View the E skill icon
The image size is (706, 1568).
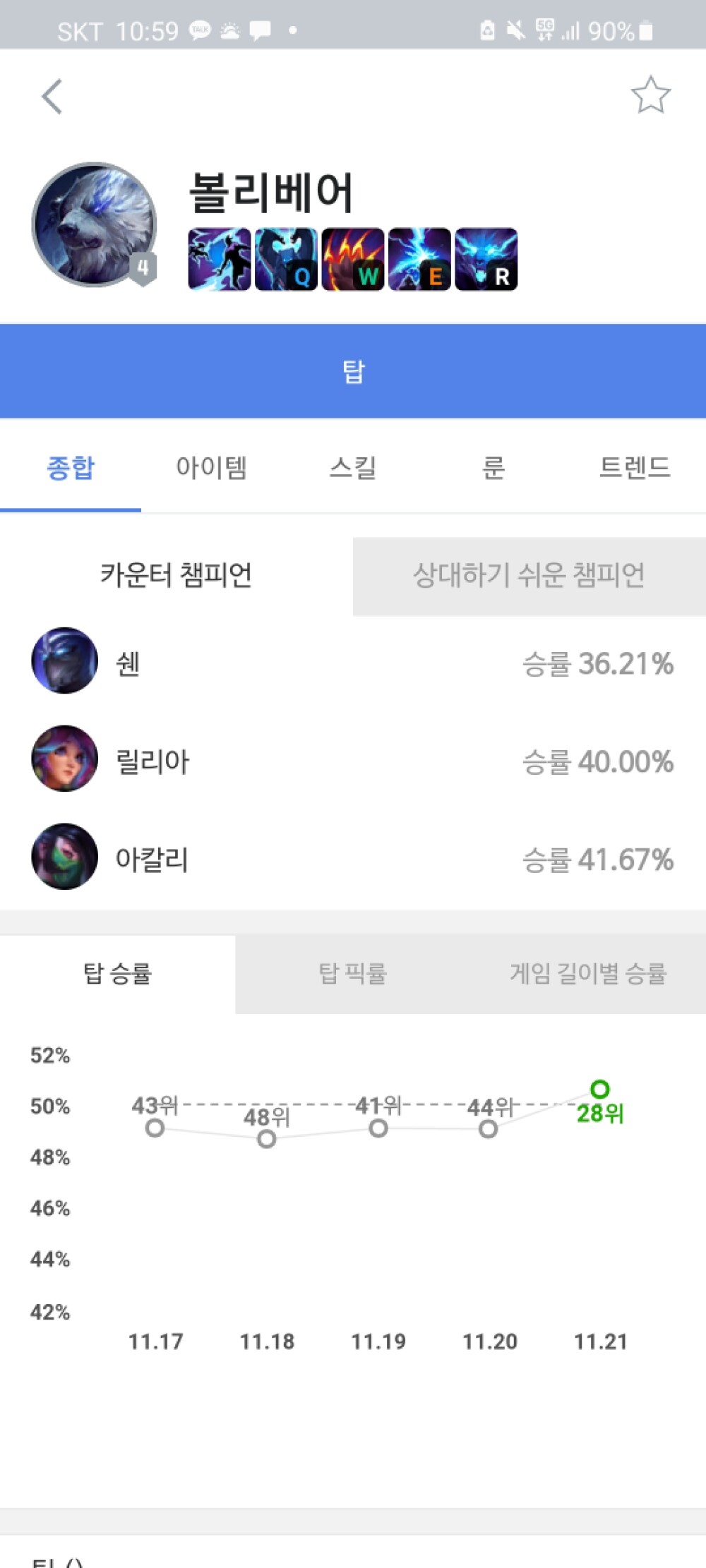click(419, 259)
